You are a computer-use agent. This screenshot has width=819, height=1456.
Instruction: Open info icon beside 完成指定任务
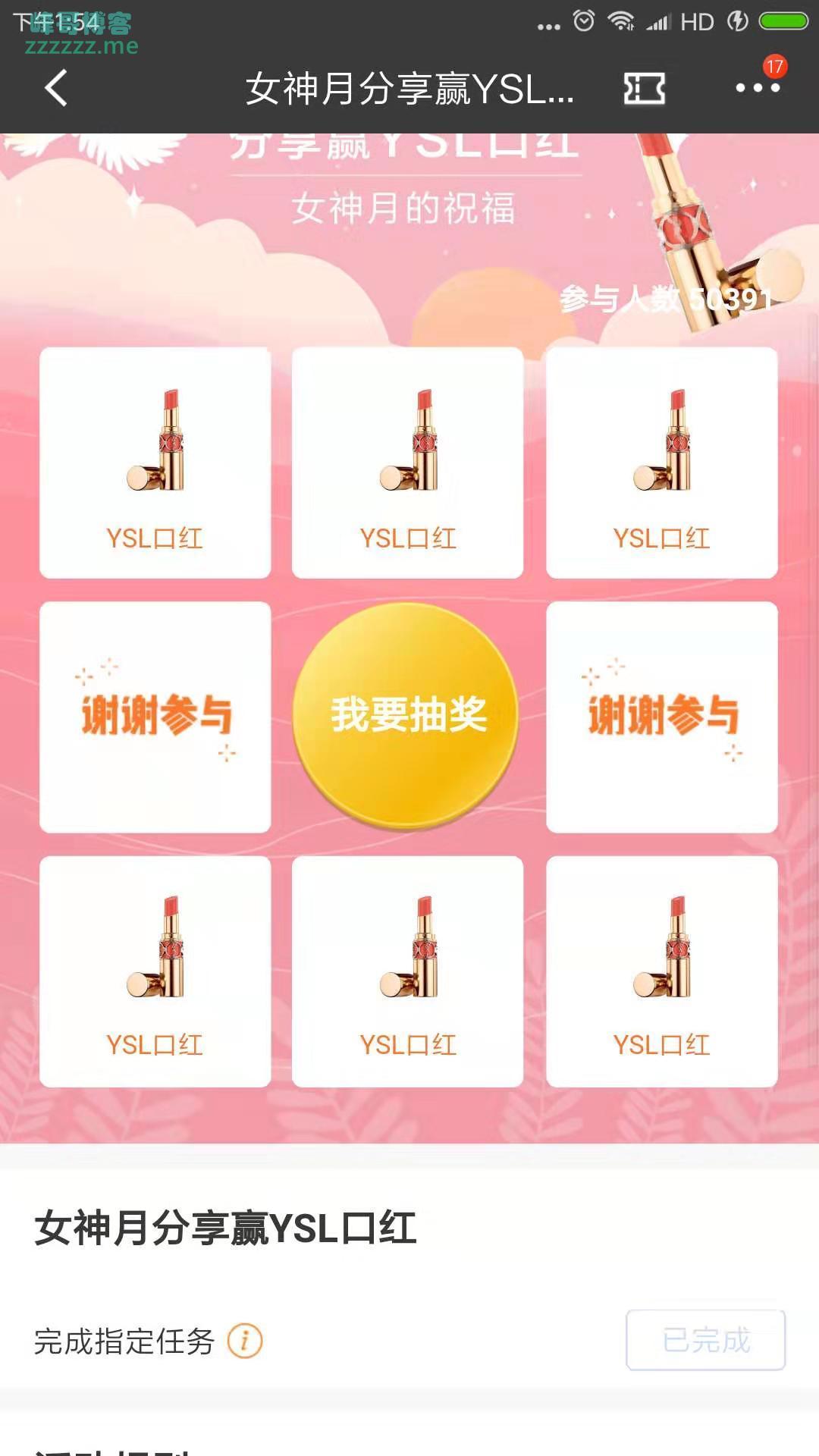245,1341
